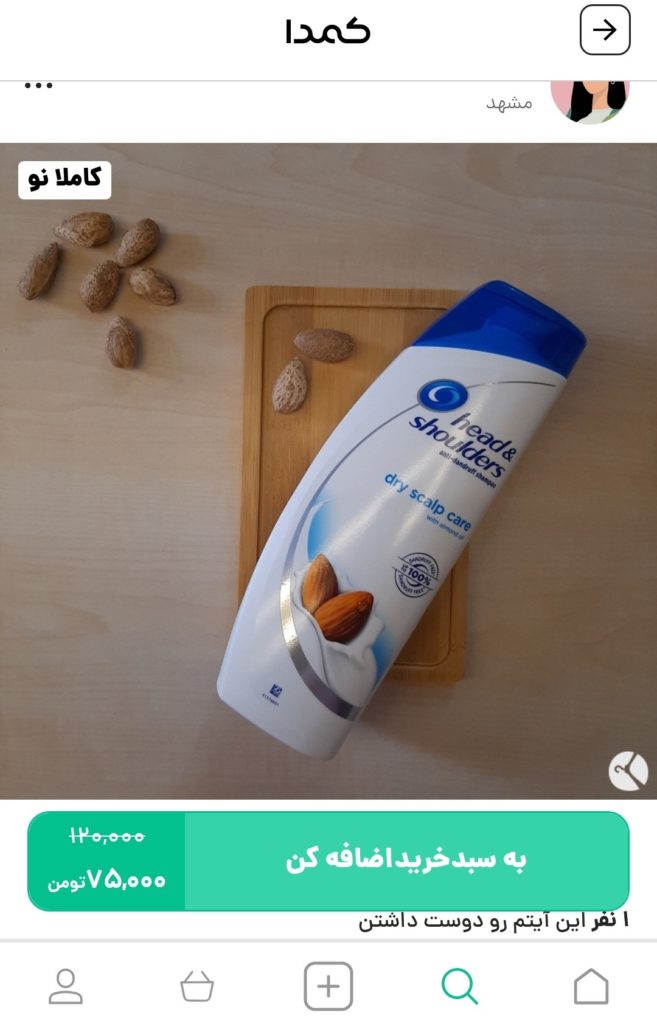
Task: Go to the home tab
Action: (x=591, y=987)
